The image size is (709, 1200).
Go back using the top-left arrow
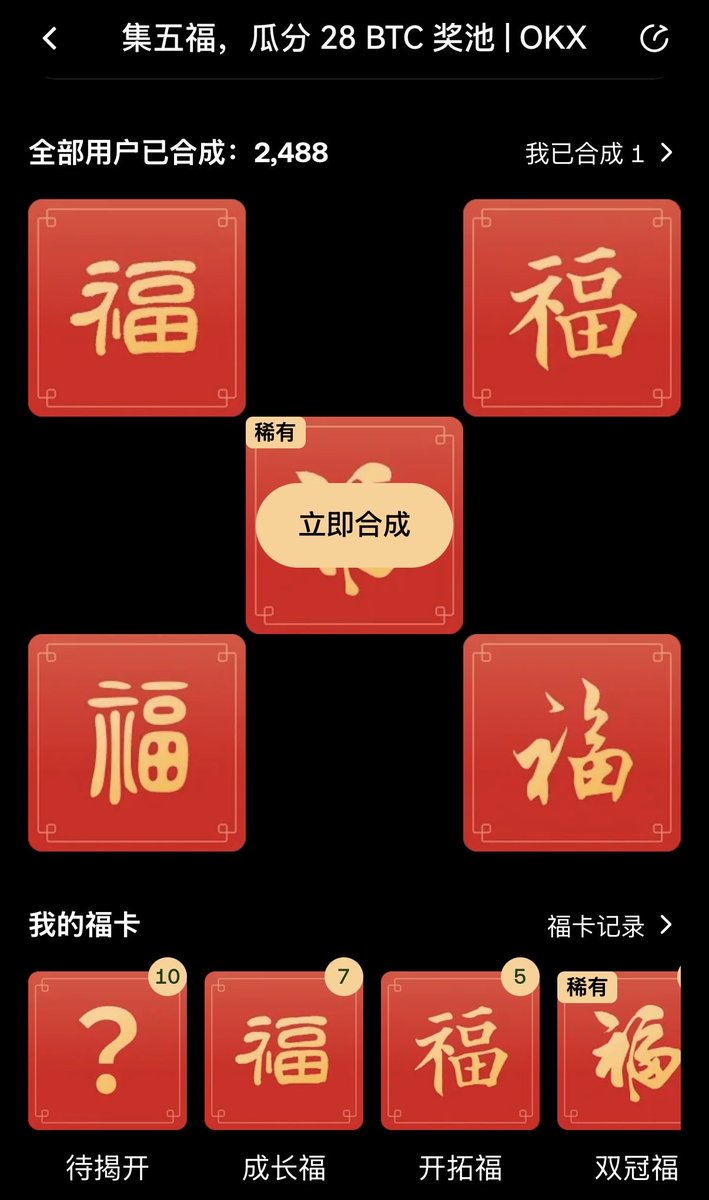(x=50, y=39)
